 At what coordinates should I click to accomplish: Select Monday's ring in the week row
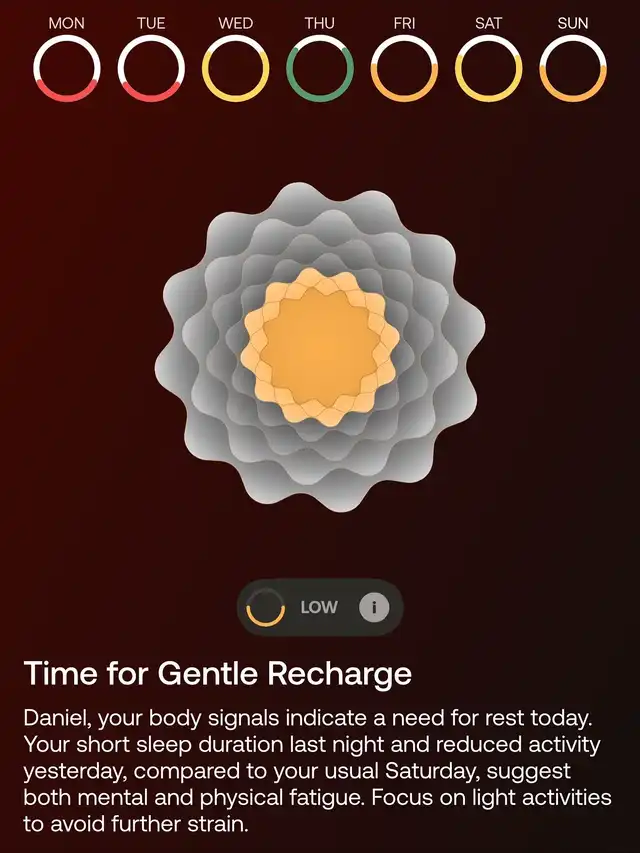pyautogui.click(x=66, y=68)
